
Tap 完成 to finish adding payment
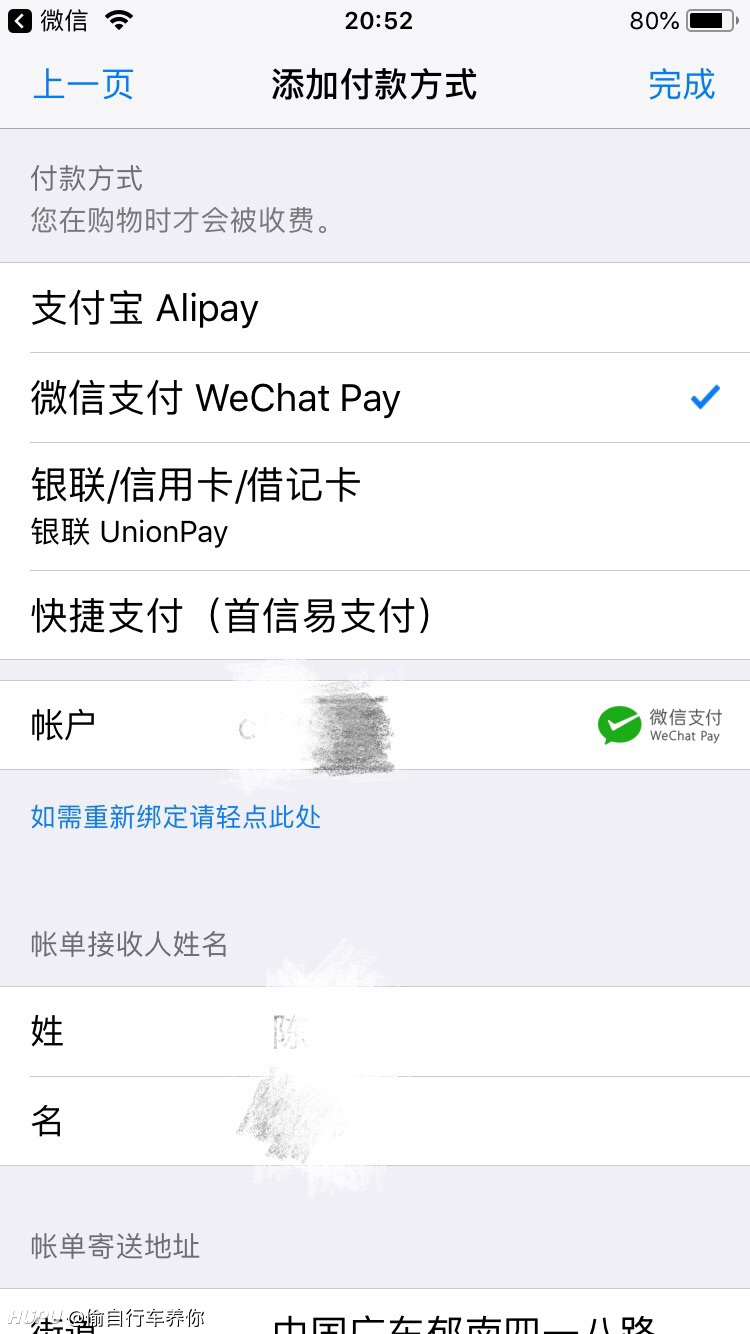681,85
